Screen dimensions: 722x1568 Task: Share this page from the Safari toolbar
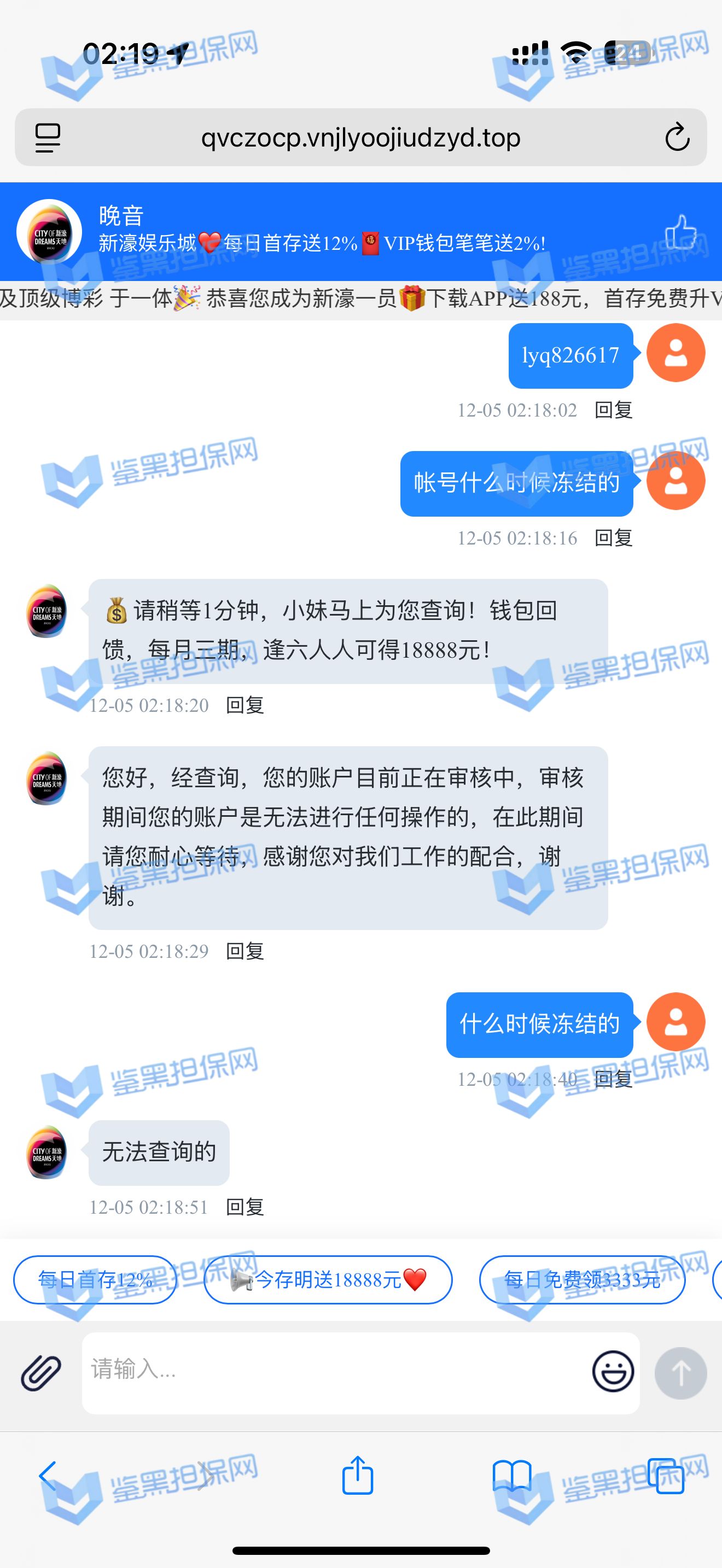point(357,1476)
